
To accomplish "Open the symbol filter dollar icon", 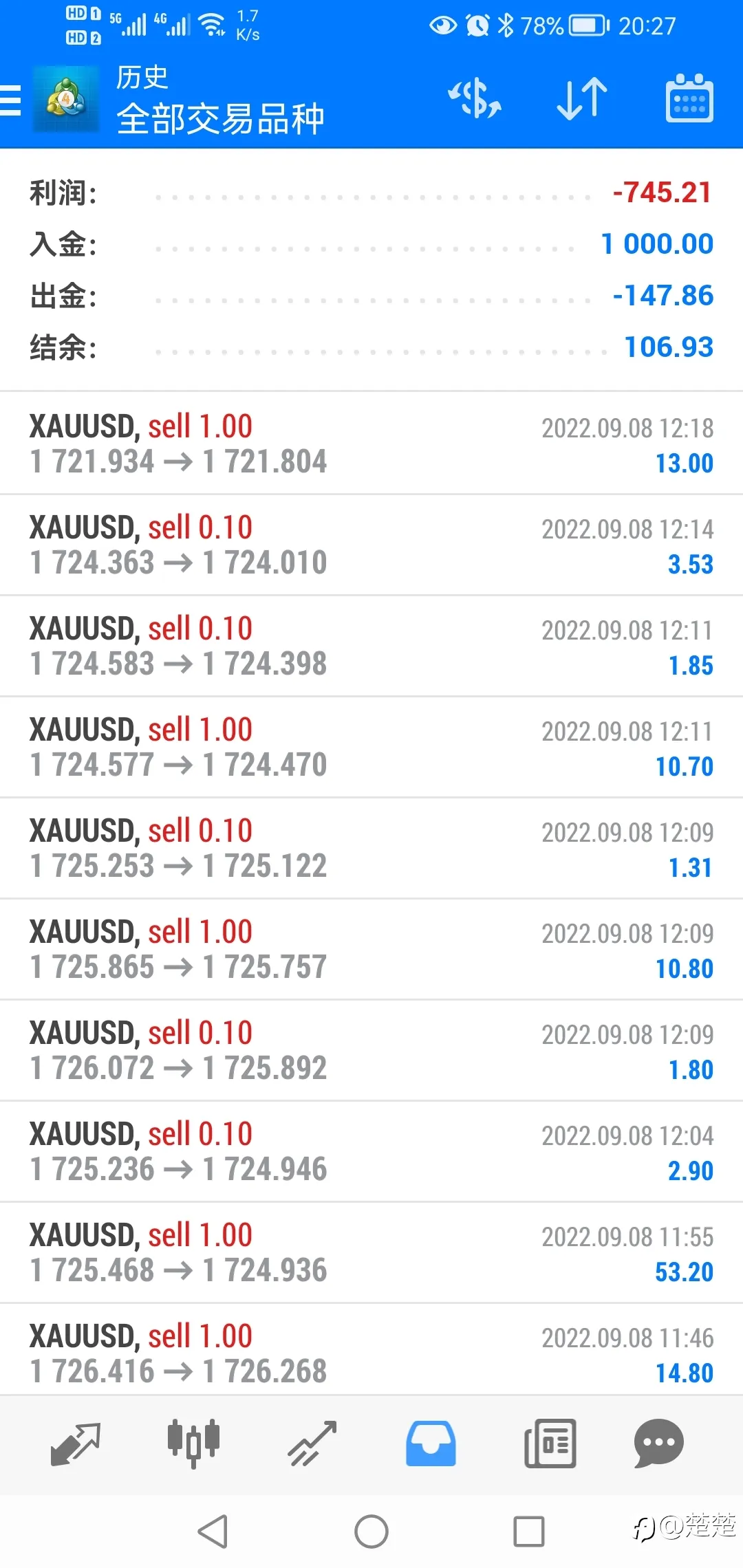I will click(475, 98).
